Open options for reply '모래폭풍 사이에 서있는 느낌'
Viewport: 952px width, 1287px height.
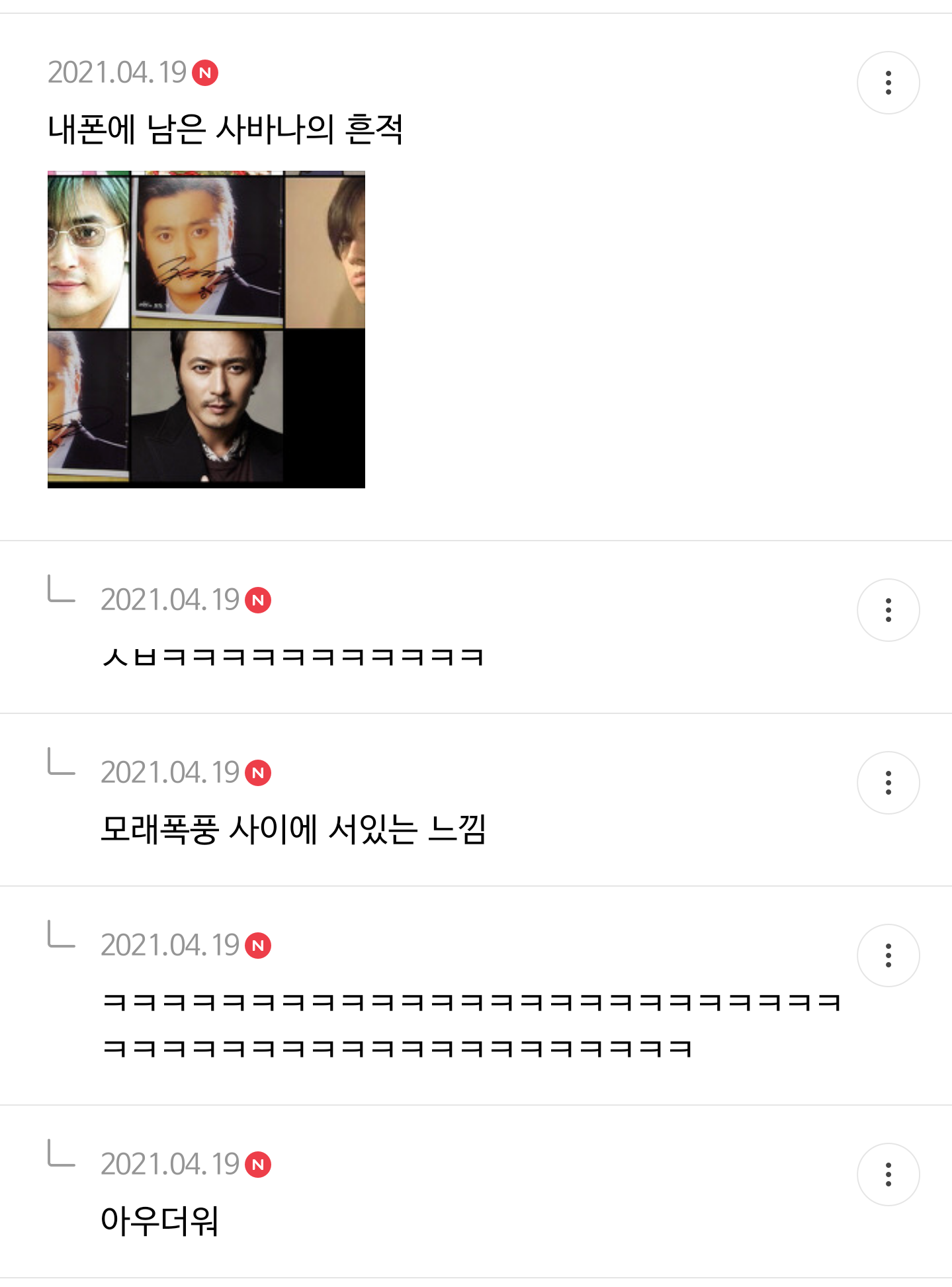[888, 783]
